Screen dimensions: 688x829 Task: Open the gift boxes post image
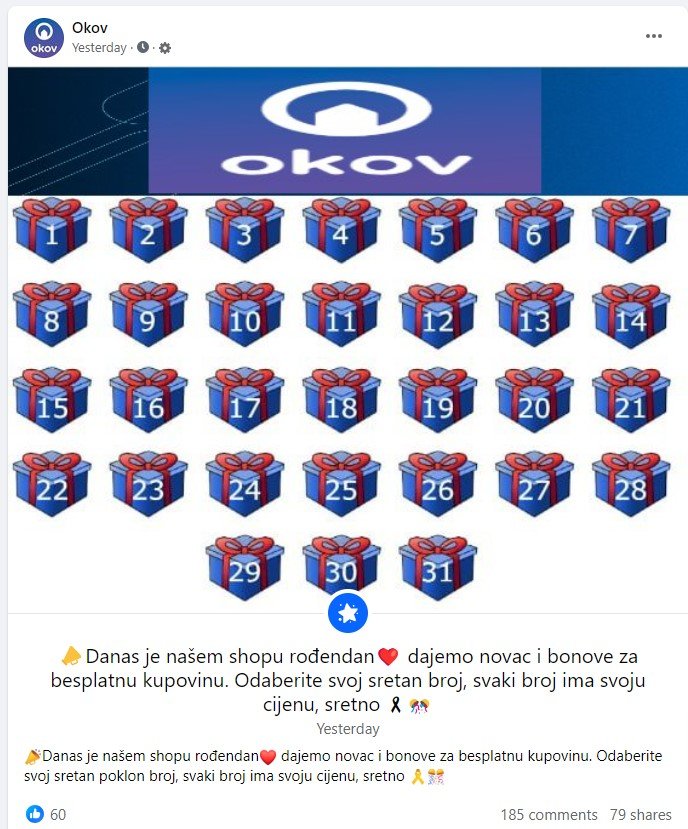point(344,340)
